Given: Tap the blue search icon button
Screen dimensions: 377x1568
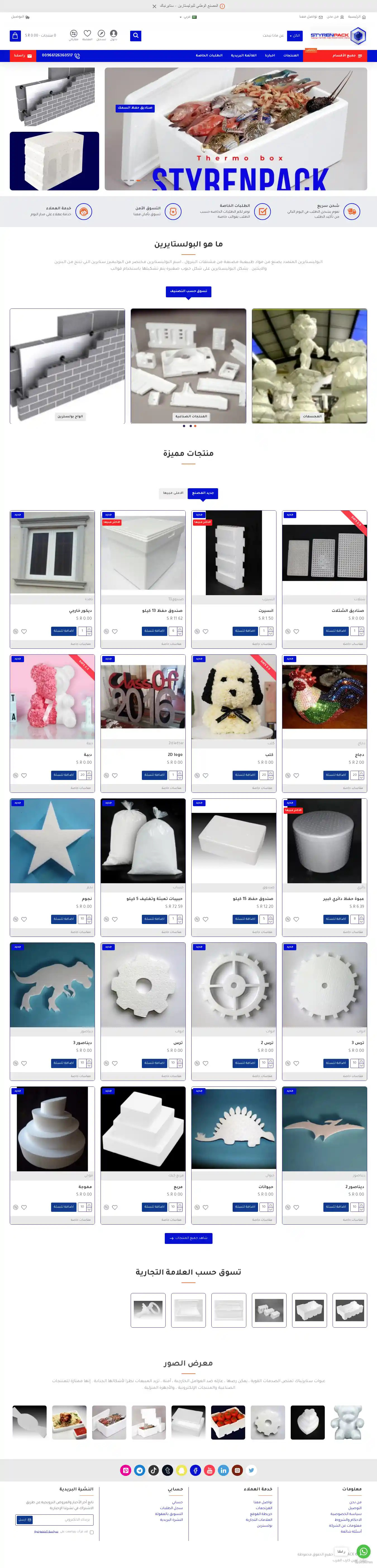Looking at the screenshot, I should click(136, 35).
